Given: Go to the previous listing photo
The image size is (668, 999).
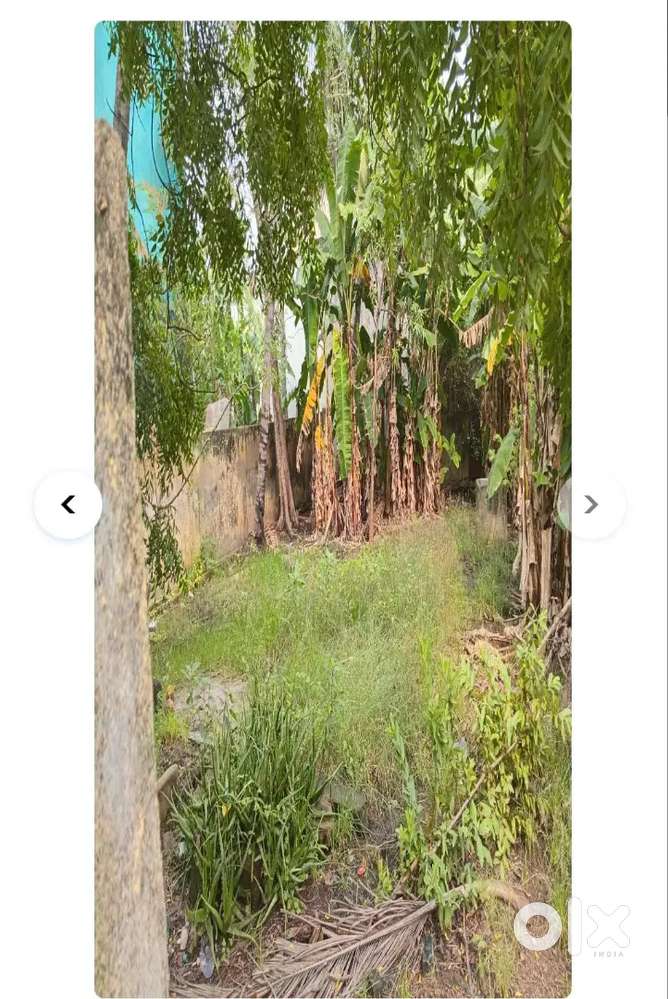Looking at the screenshot, I should pos(68,505).
